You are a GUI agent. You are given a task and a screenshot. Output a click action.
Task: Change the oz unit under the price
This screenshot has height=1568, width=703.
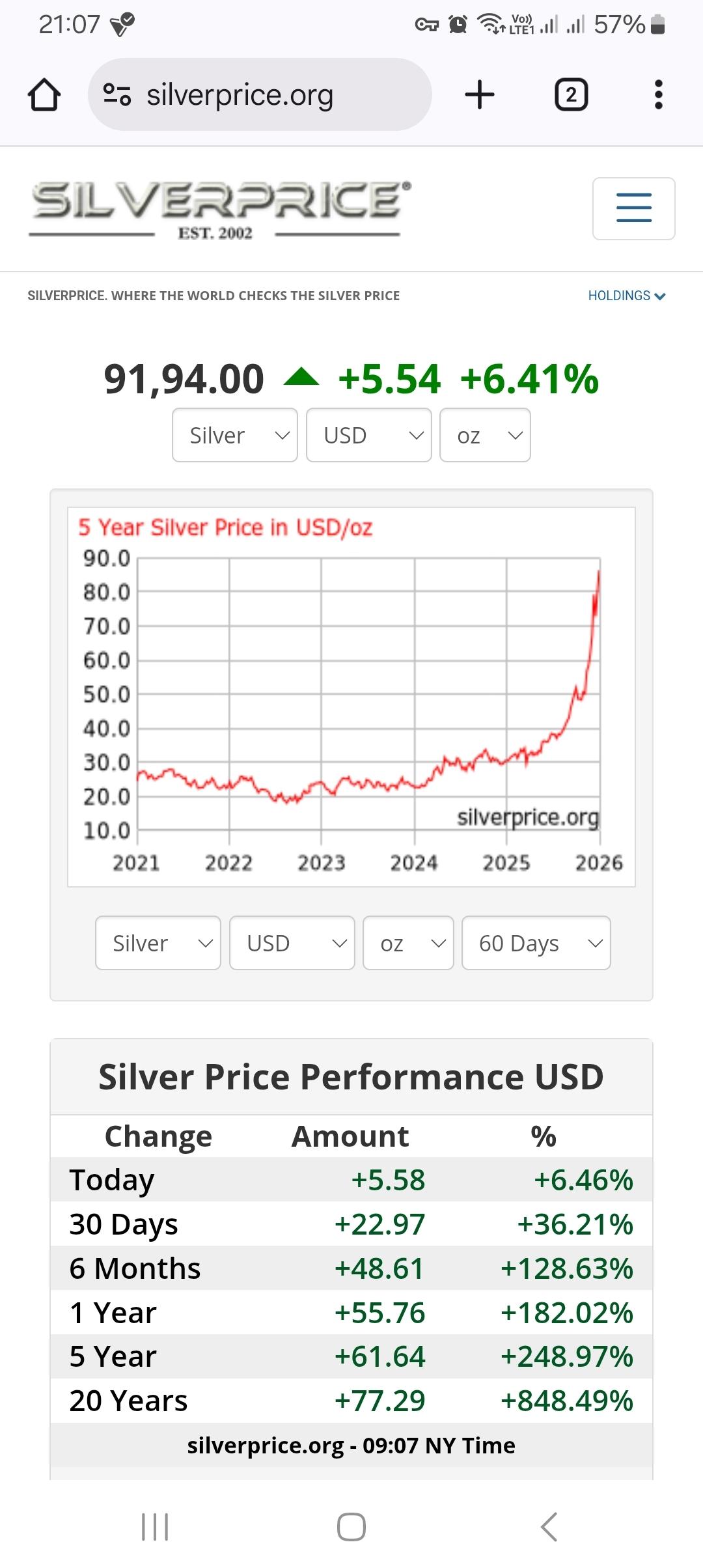[x=485, y=435]
